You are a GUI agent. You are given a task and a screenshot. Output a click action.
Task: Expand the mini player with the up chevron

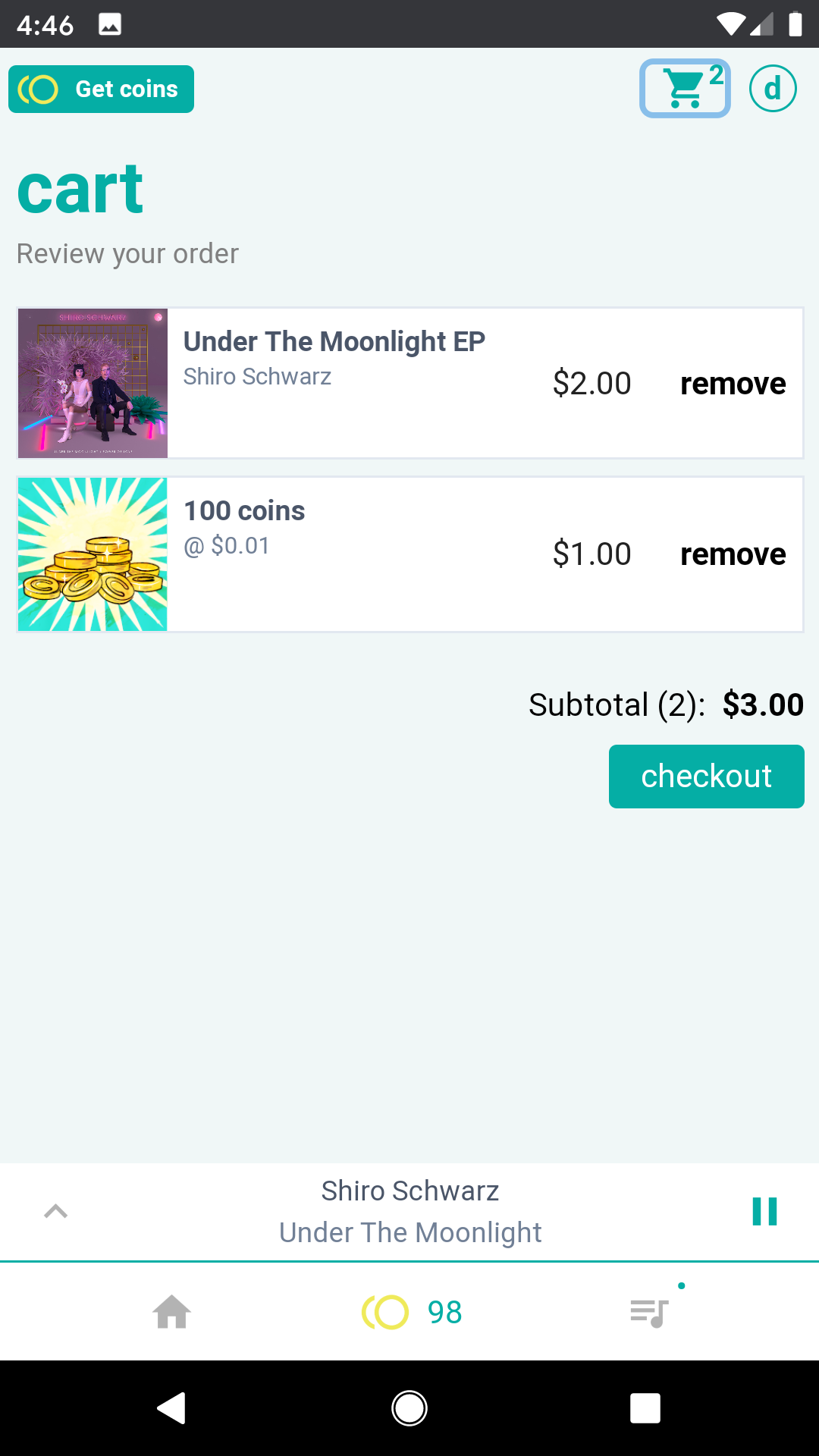pos(56,1211)
